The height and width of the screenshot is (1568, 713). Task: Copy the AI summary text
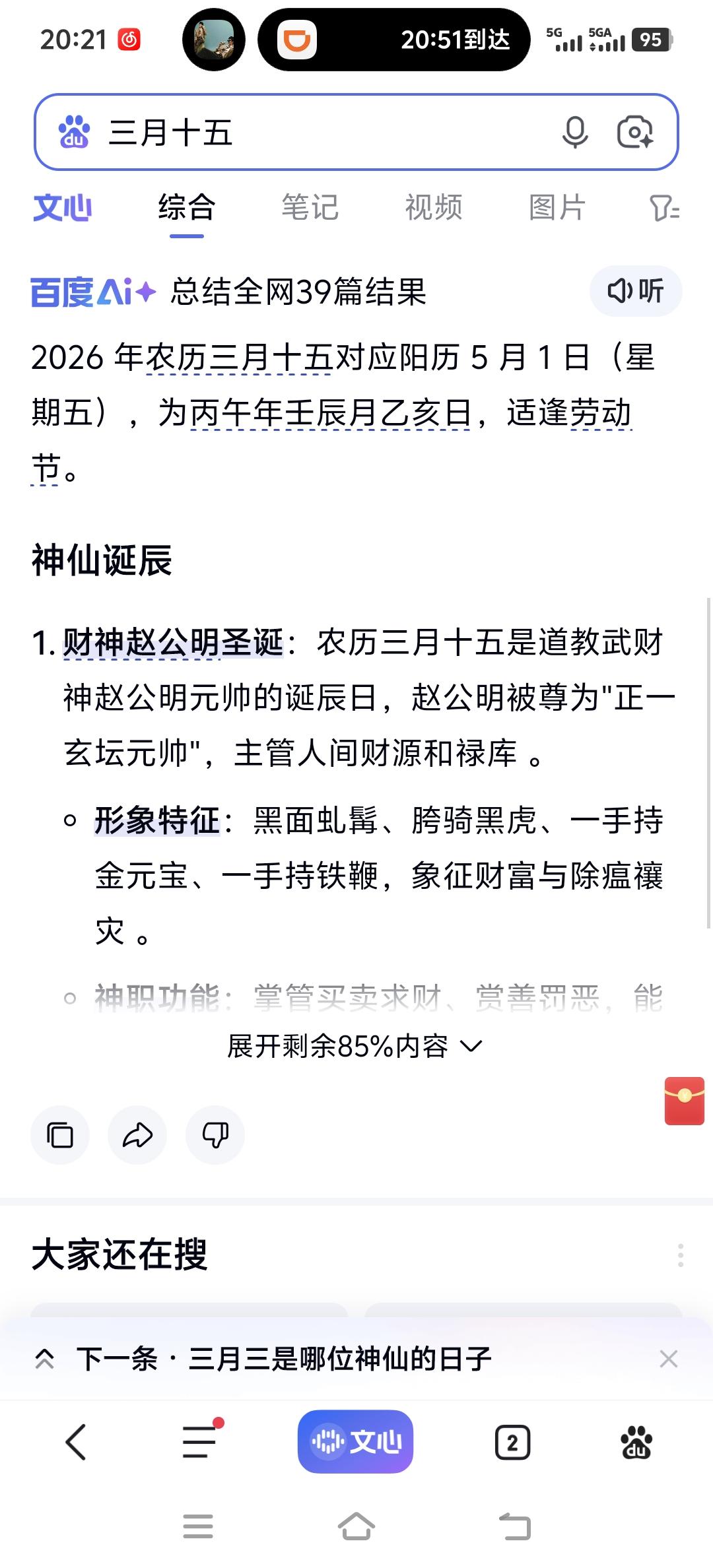[x=59, y=1134]
